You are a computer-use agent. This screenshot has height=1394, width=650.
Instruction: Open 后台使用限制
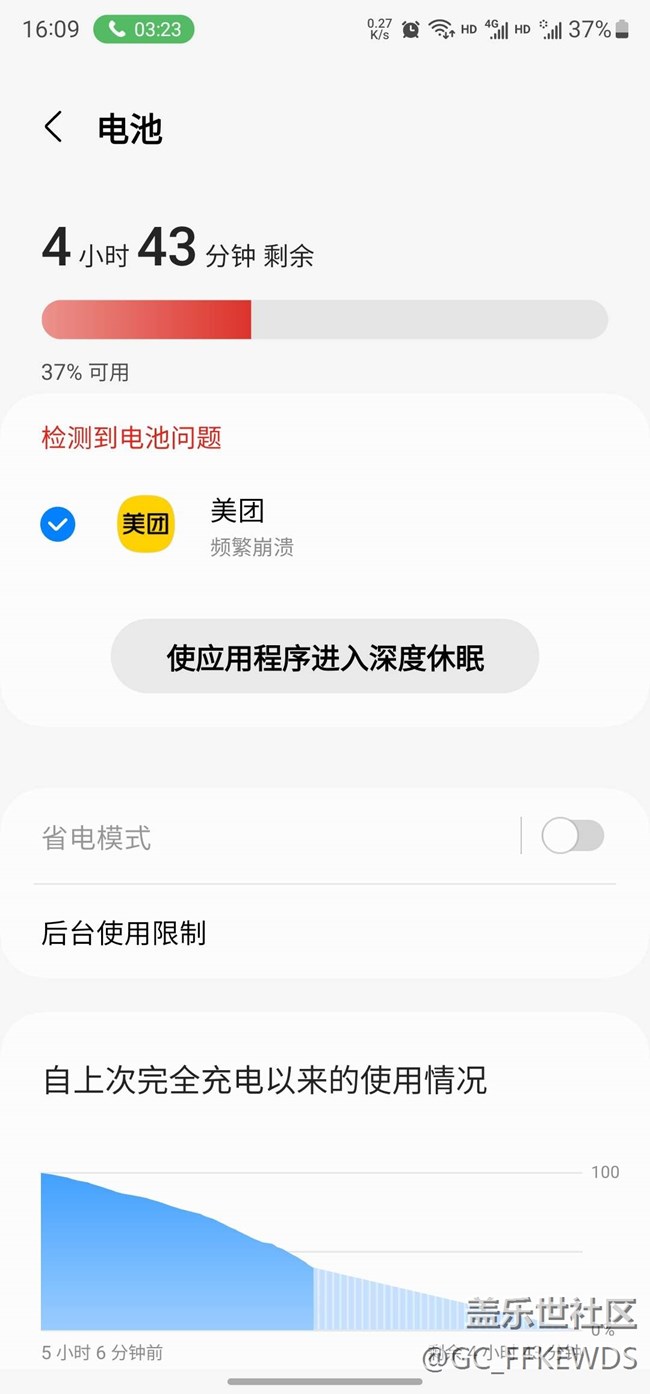pyautogui.click(x=325, y=932)
